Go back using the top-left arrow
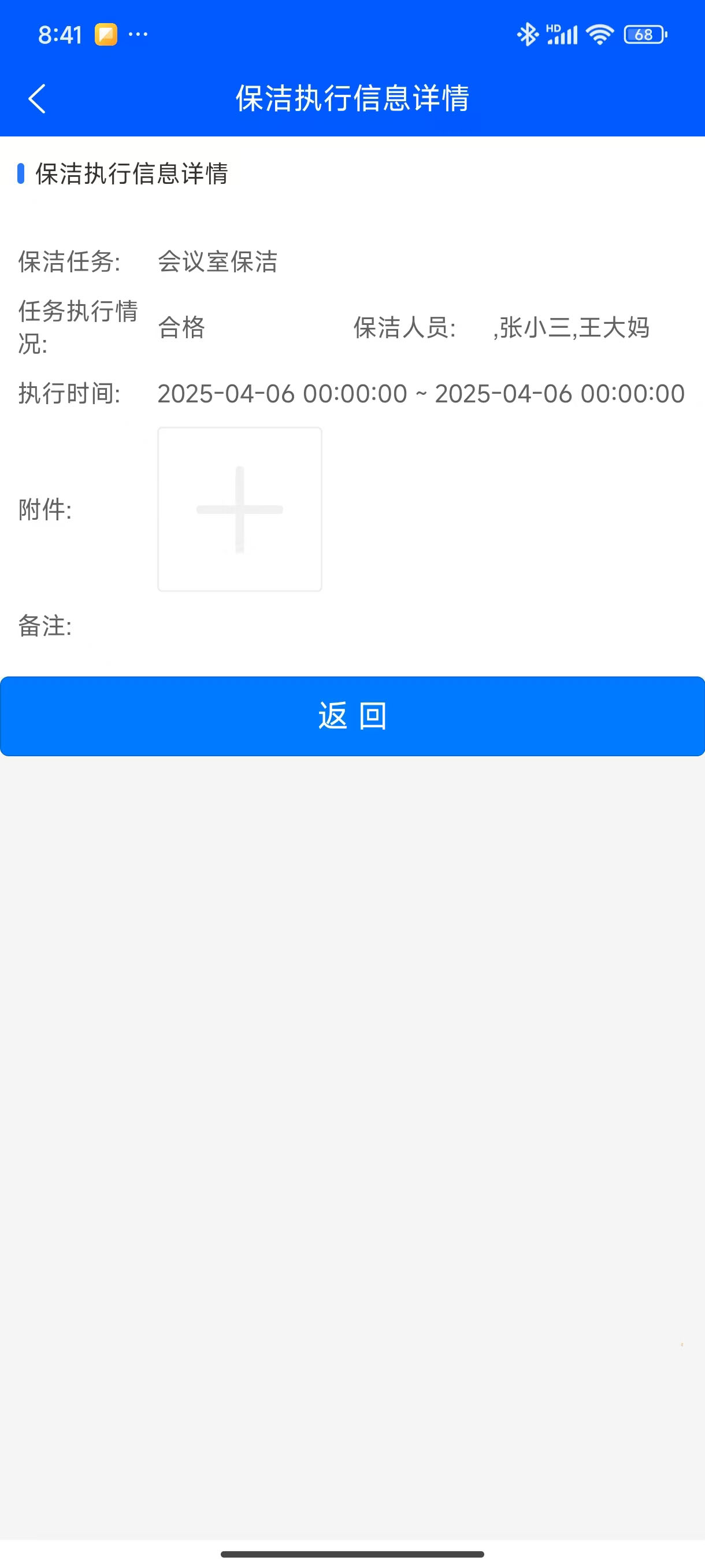 pyautogui.click(x=37, y=99)
